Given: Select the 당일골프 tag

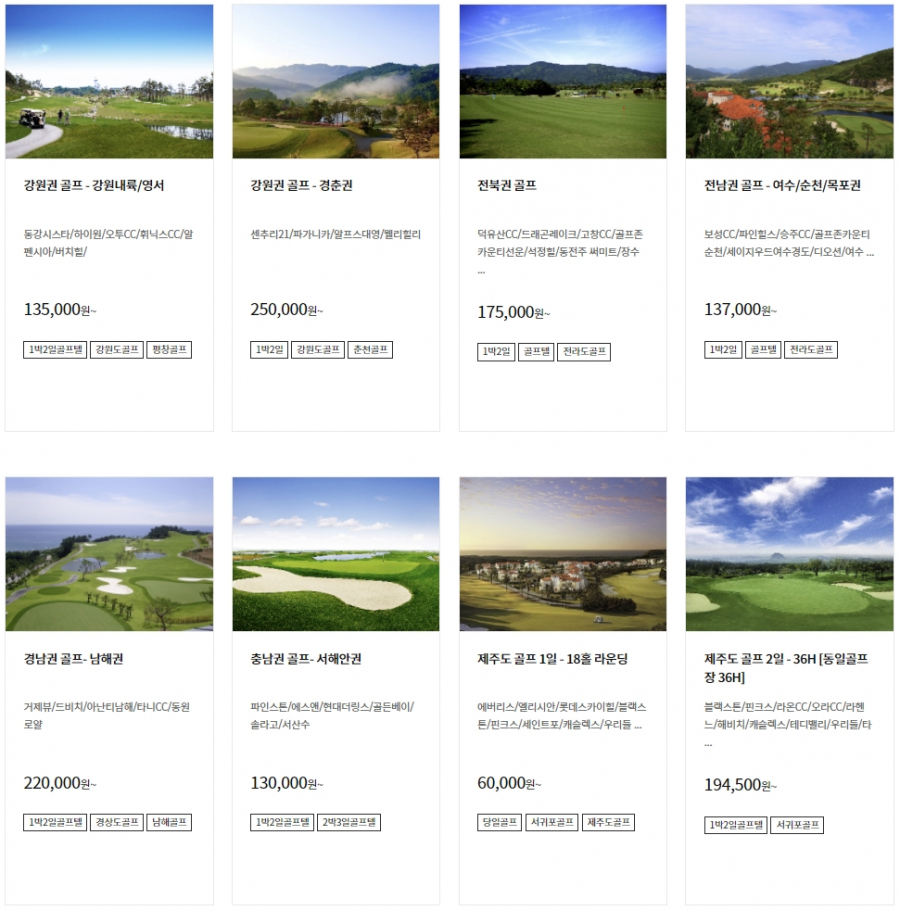Looking at the screenshot, I should (499, 822).
